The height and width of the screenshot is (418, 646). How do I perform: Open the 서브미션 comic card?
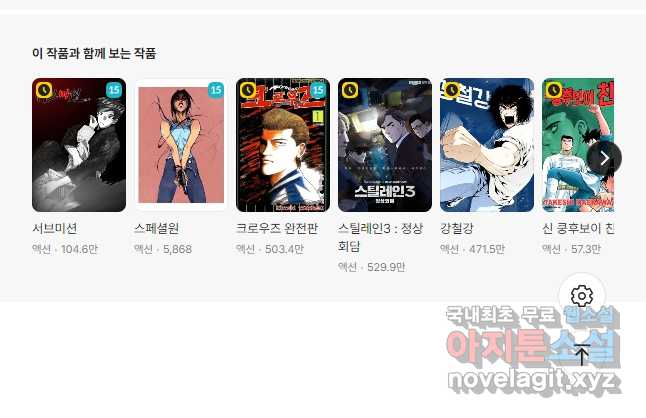[79, 145]
